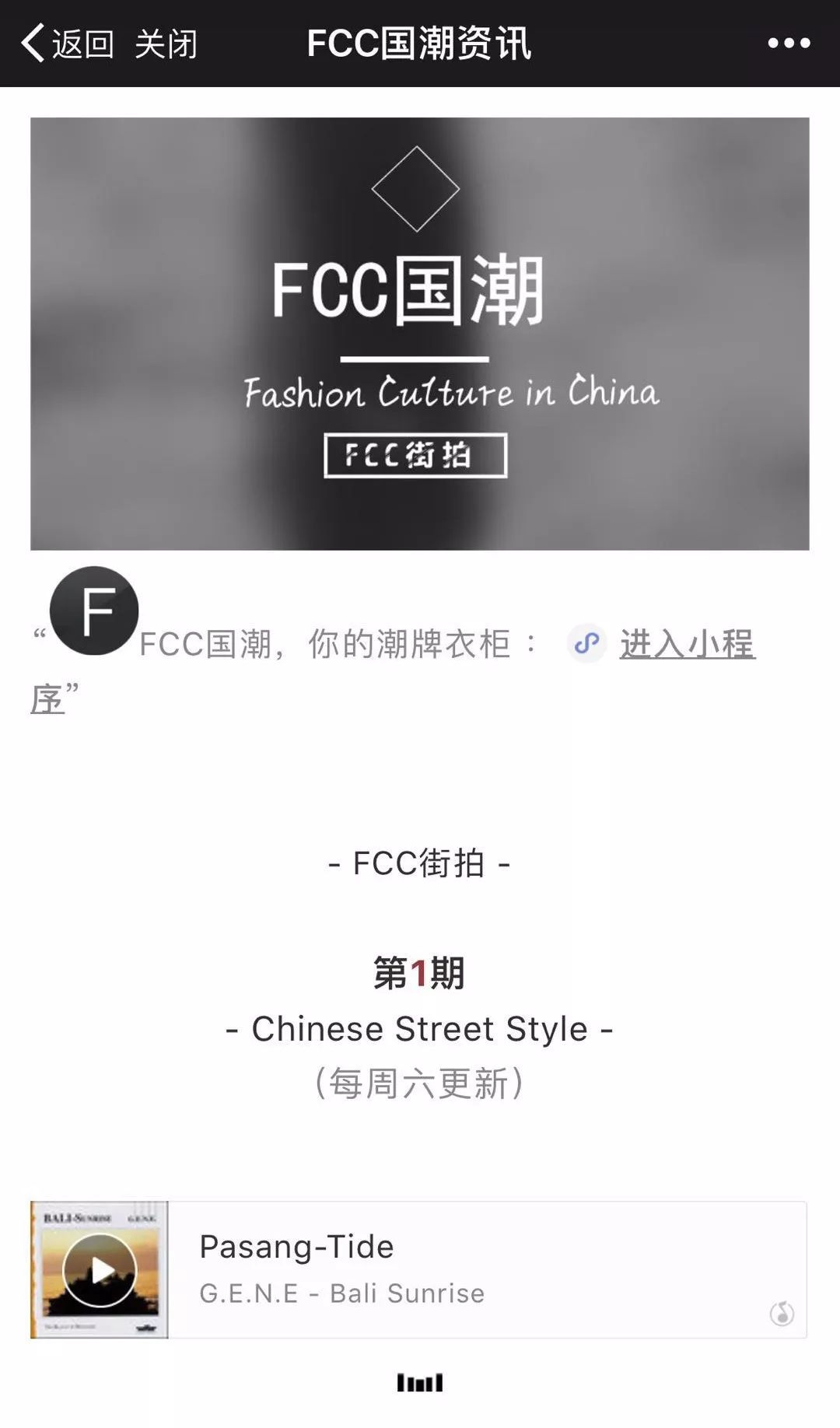Go back with the 返回 arrow
840x1428 pixels.
[66, 44]
